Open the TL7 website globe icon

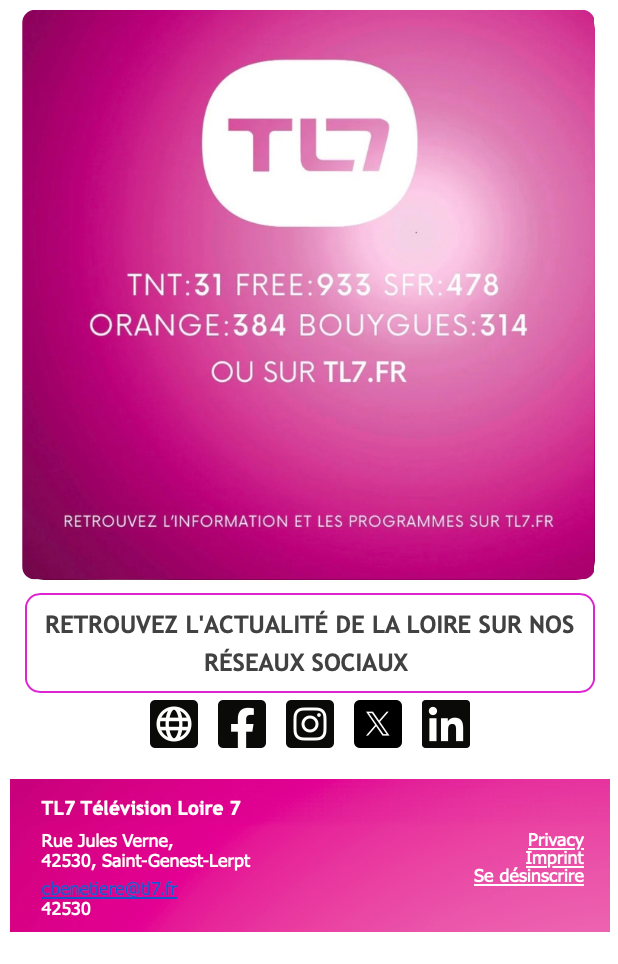[x=174, y=724]
